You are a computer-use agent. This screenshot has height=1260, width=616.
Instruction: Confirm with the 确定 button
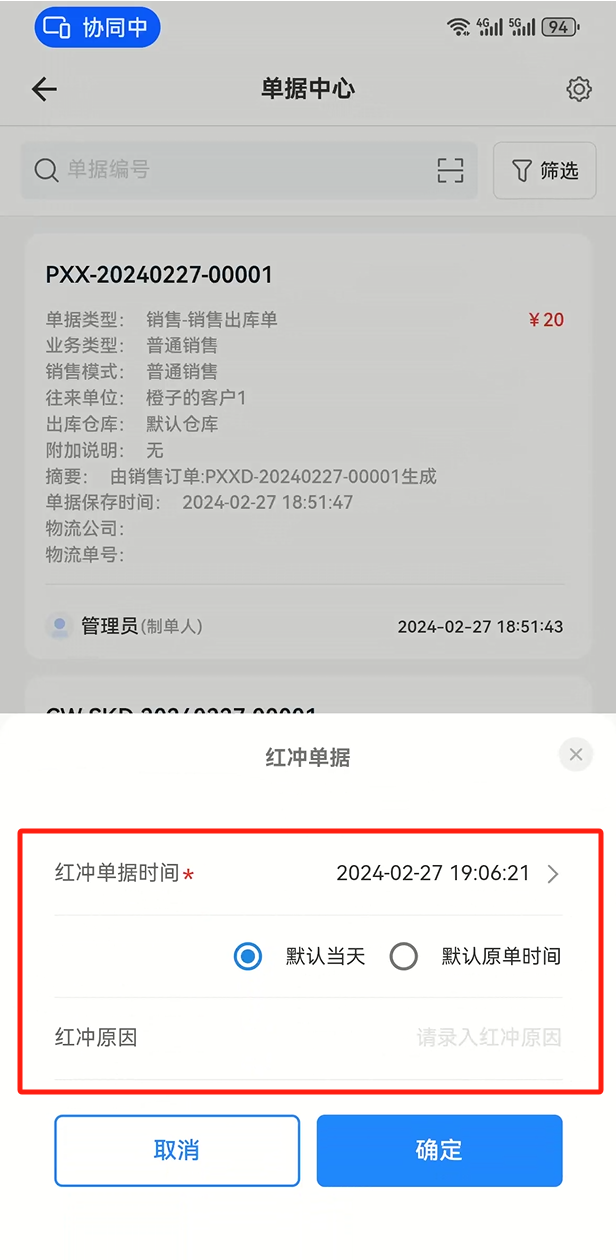click(439, 1150)
